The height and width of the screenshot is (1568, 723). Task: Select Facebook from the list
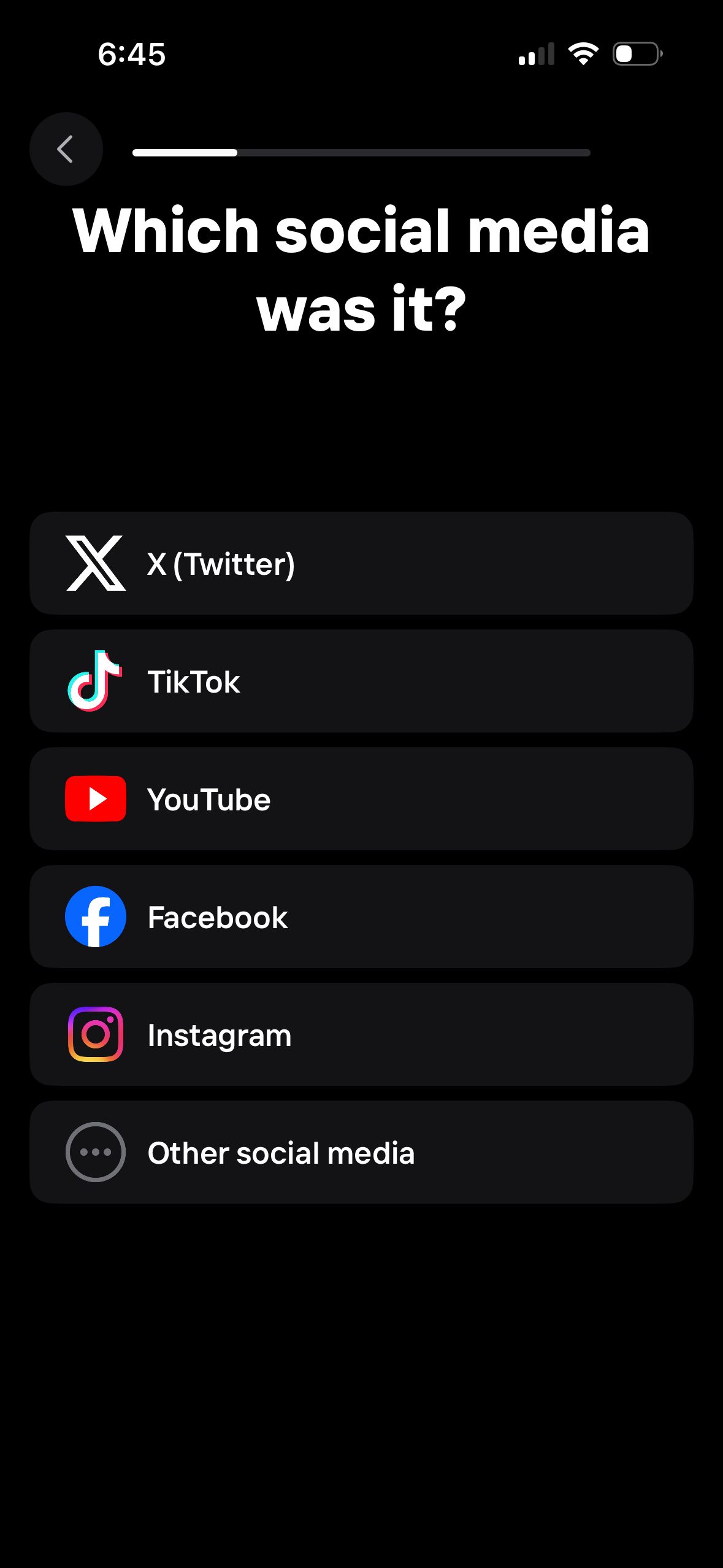point(361,917)
